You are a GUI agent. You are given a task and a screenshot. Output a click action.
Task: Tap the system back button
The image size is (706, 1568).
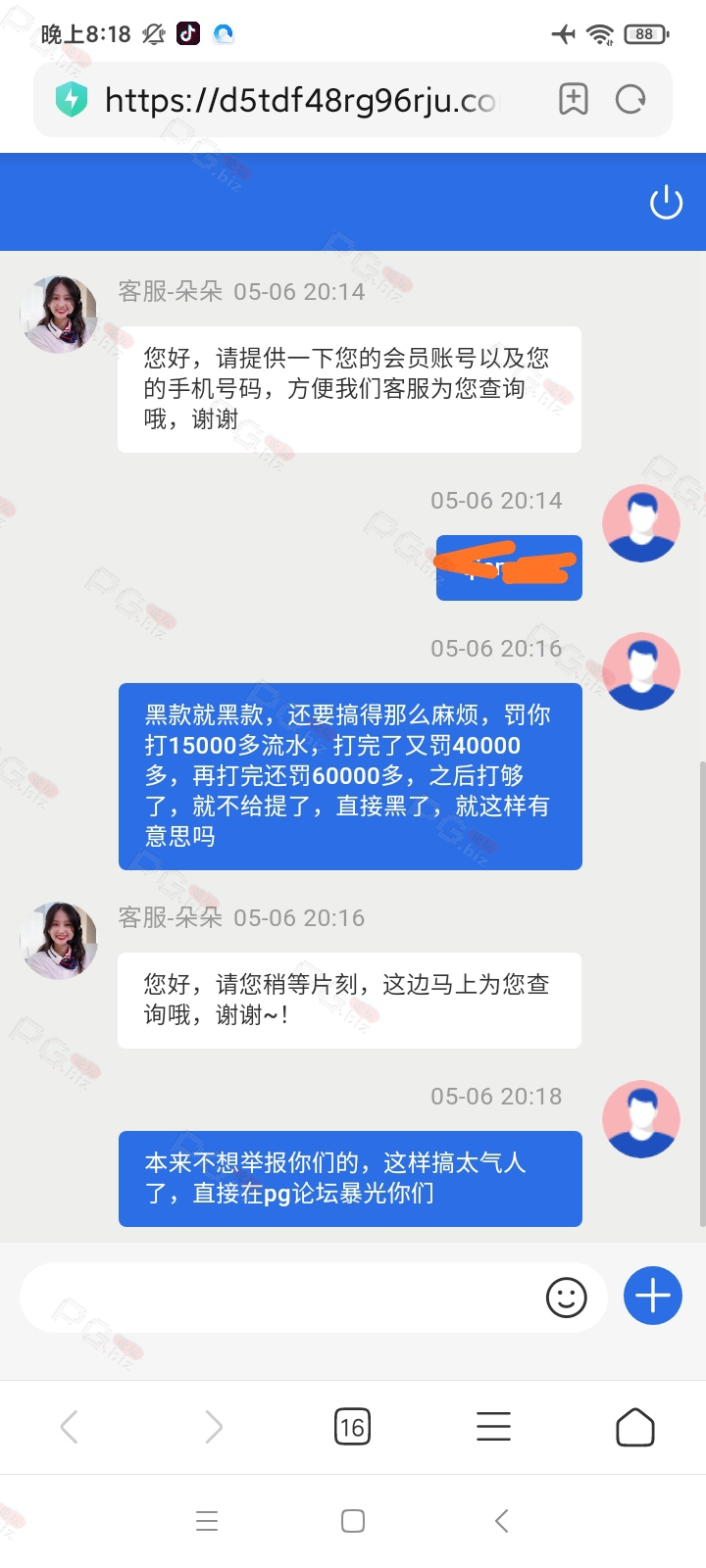[501, 1521]
